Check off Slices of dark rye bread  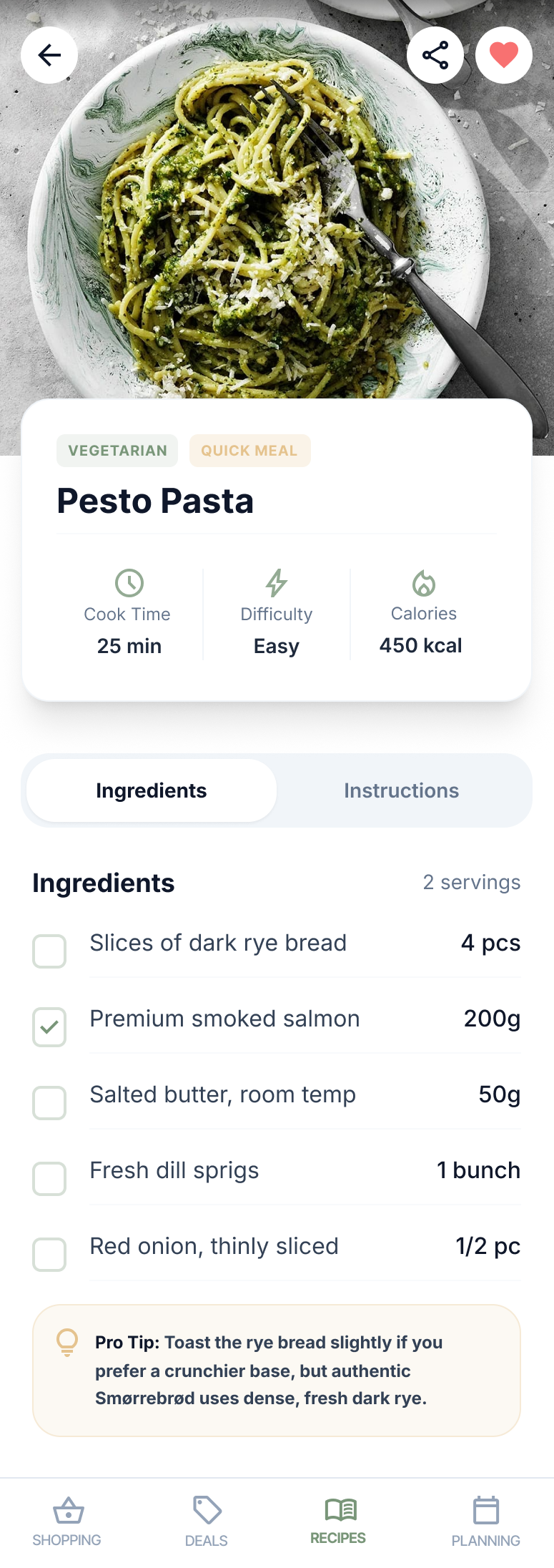(49, 951)
